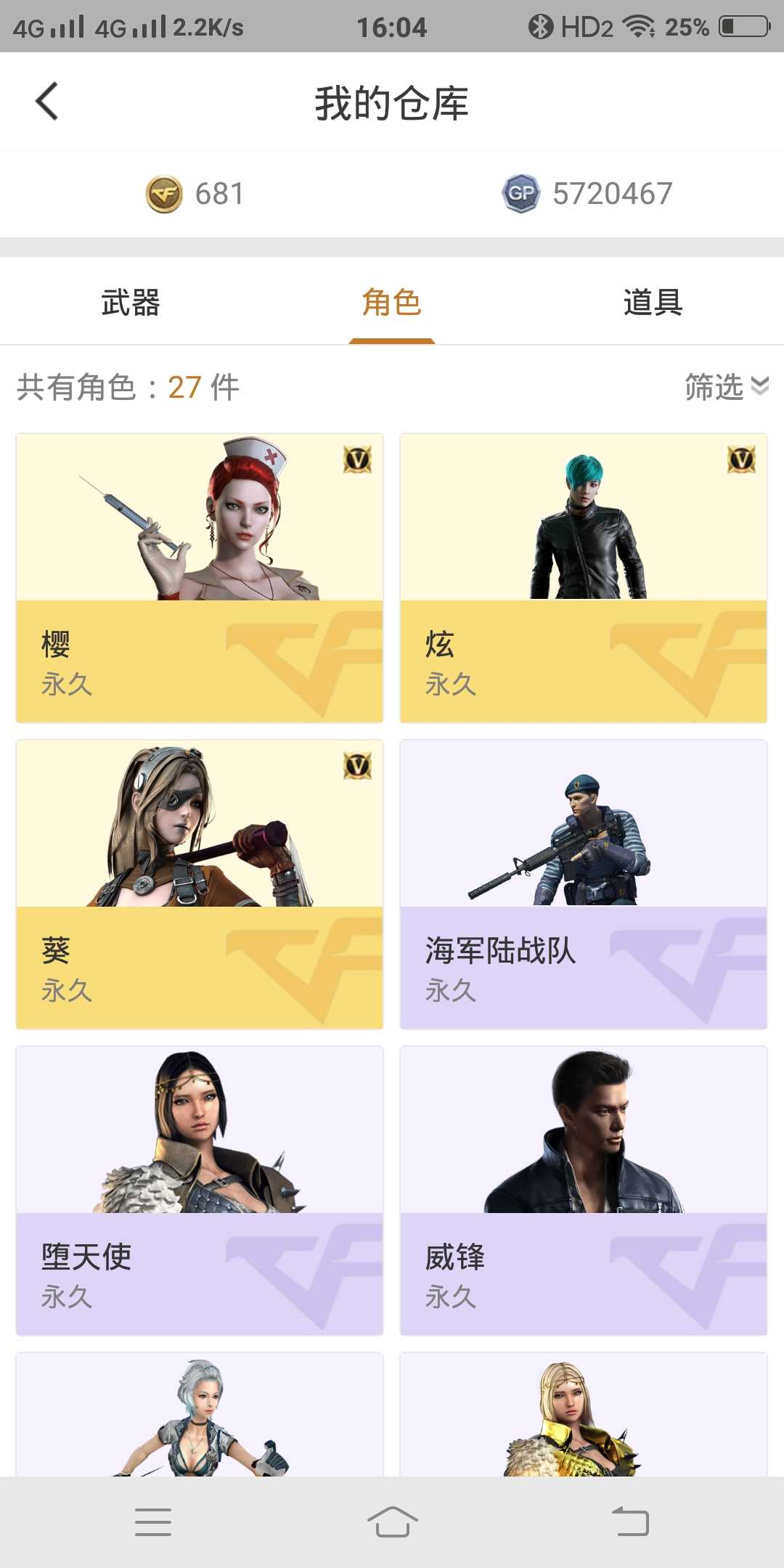The width and height of the screenshot is (784, 1568).
Task: Open the 炫 character card
Action: coord(584,578)
